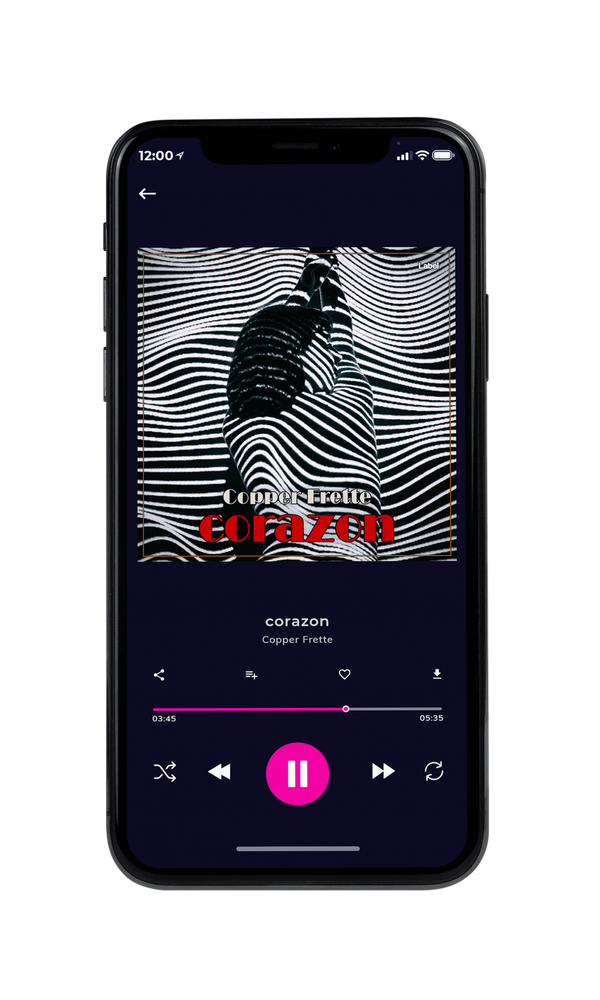Like the track with the heart icon

pos(344,674)
